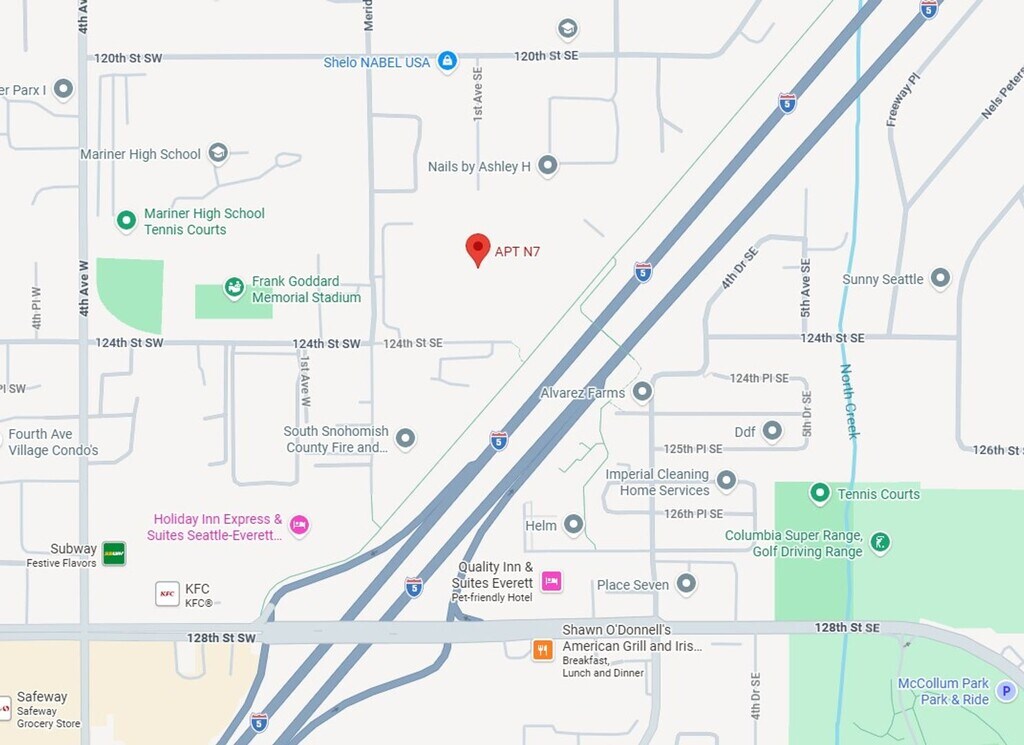This screenshot has width=1024, height=745.
Task: Select the Columbia Super Range golf marker
Action: pyautogui.click(x=880, y=543)
